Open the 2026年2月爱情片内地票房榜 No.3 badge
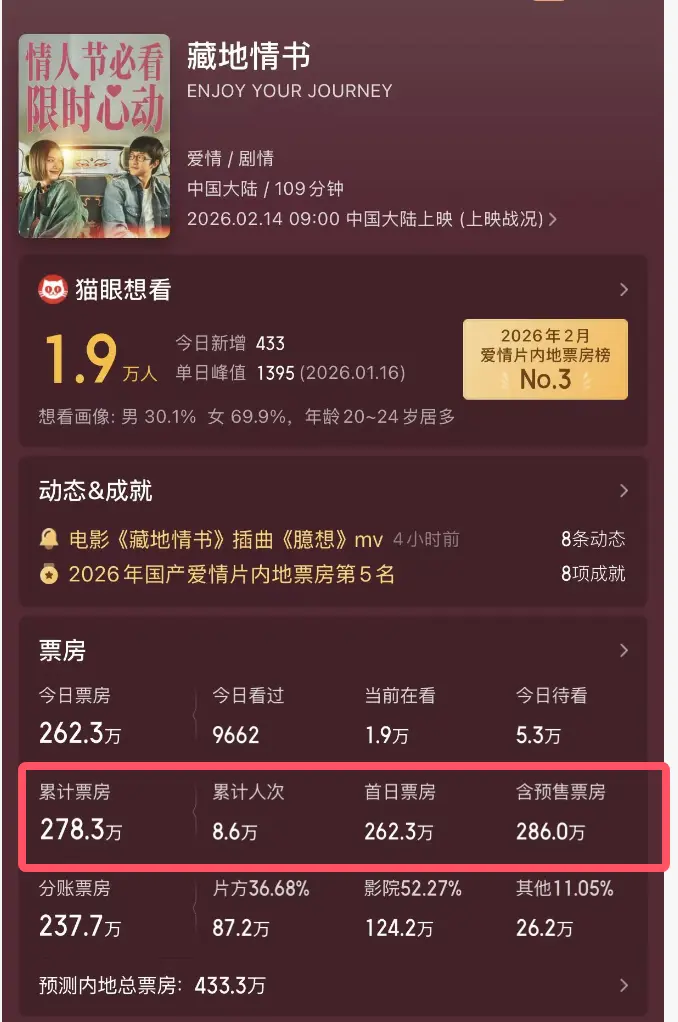 click(545, 359)
